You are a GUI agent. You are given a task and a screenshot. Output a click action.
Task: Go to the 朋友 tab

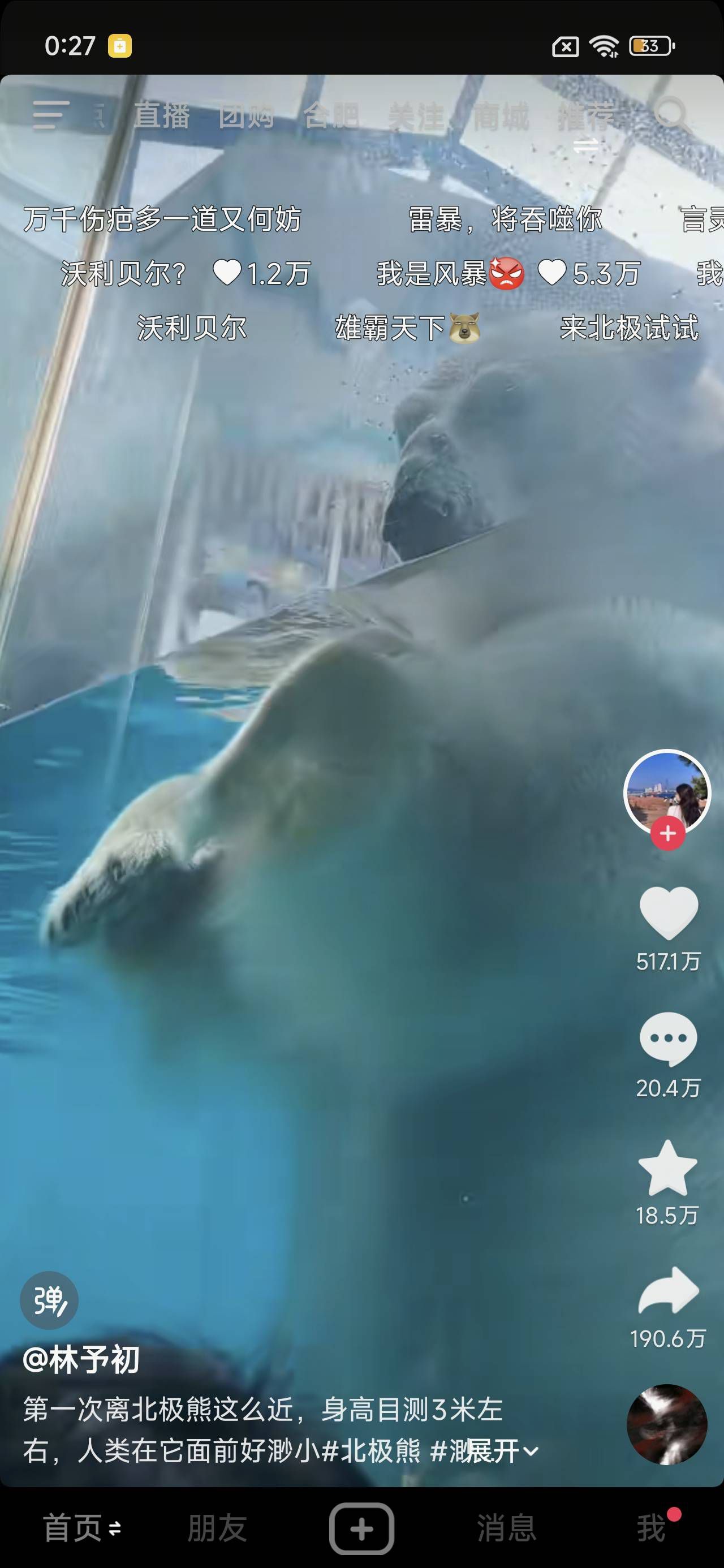217,1528
